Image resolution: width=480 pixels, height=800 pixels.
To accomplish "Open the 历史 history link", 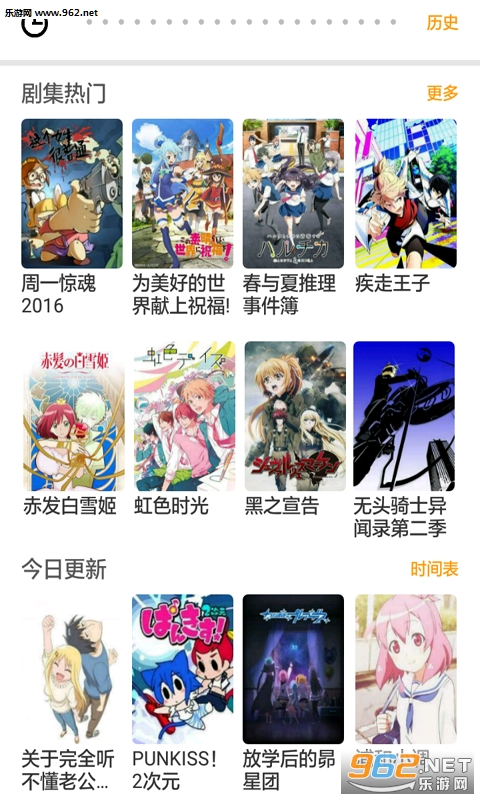I will (442, 22).
